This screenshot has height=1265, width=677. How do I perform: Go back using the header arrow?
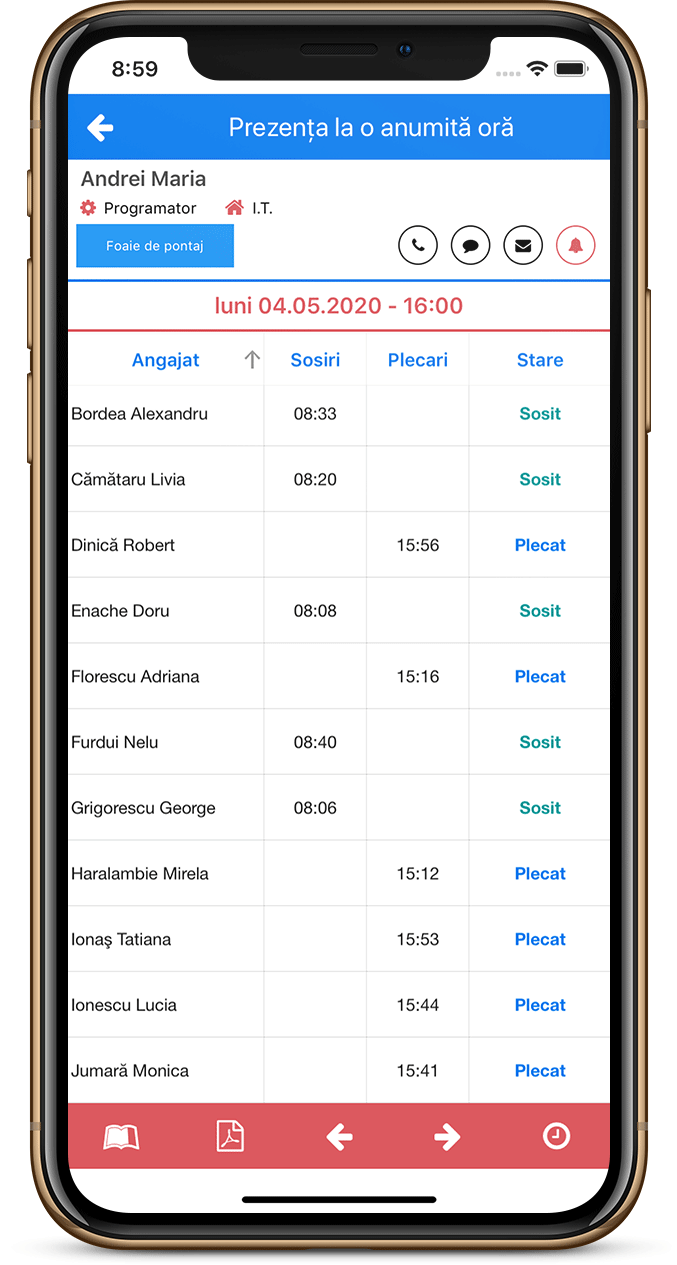(x=100, y=128)
